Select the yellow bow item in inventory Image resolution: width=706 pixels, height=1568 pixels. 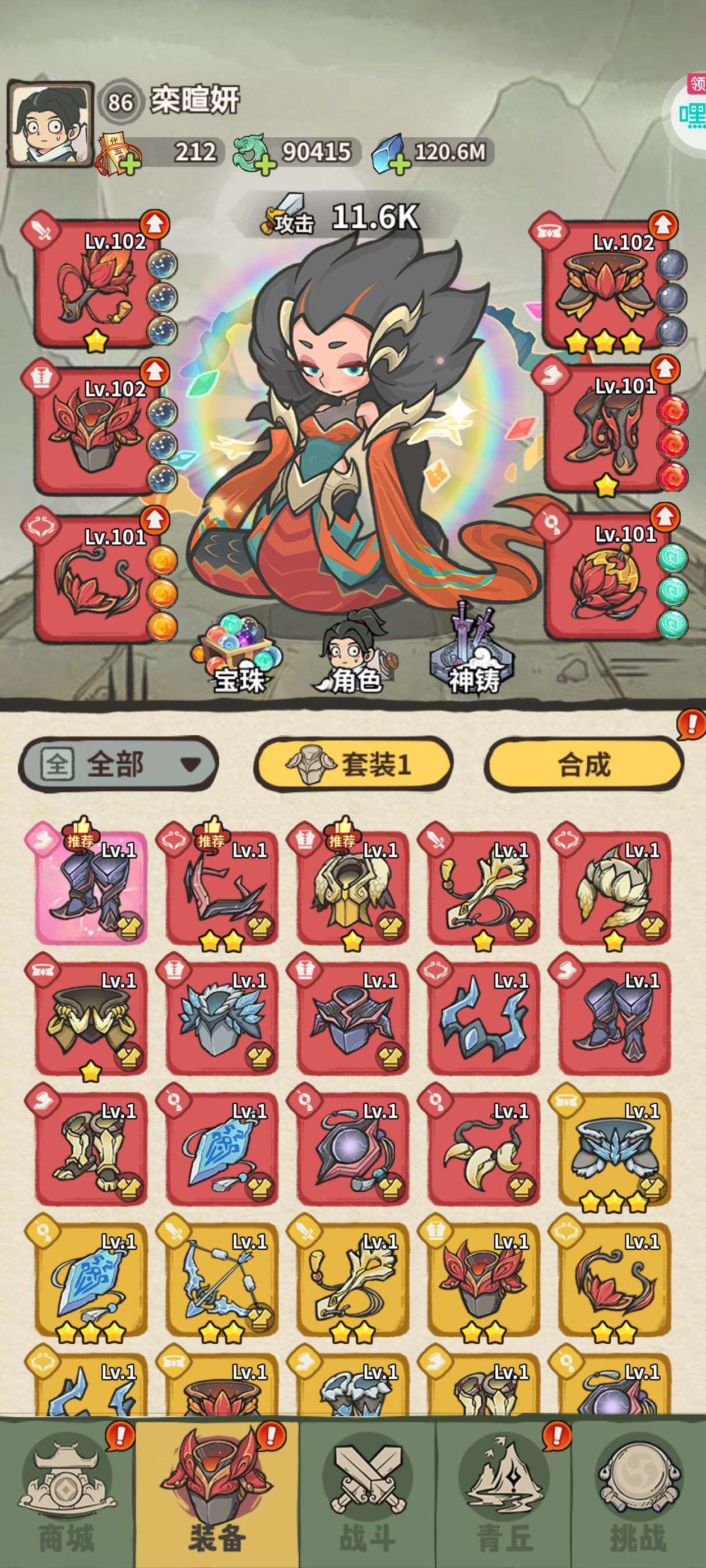[x=222, y=1278]
